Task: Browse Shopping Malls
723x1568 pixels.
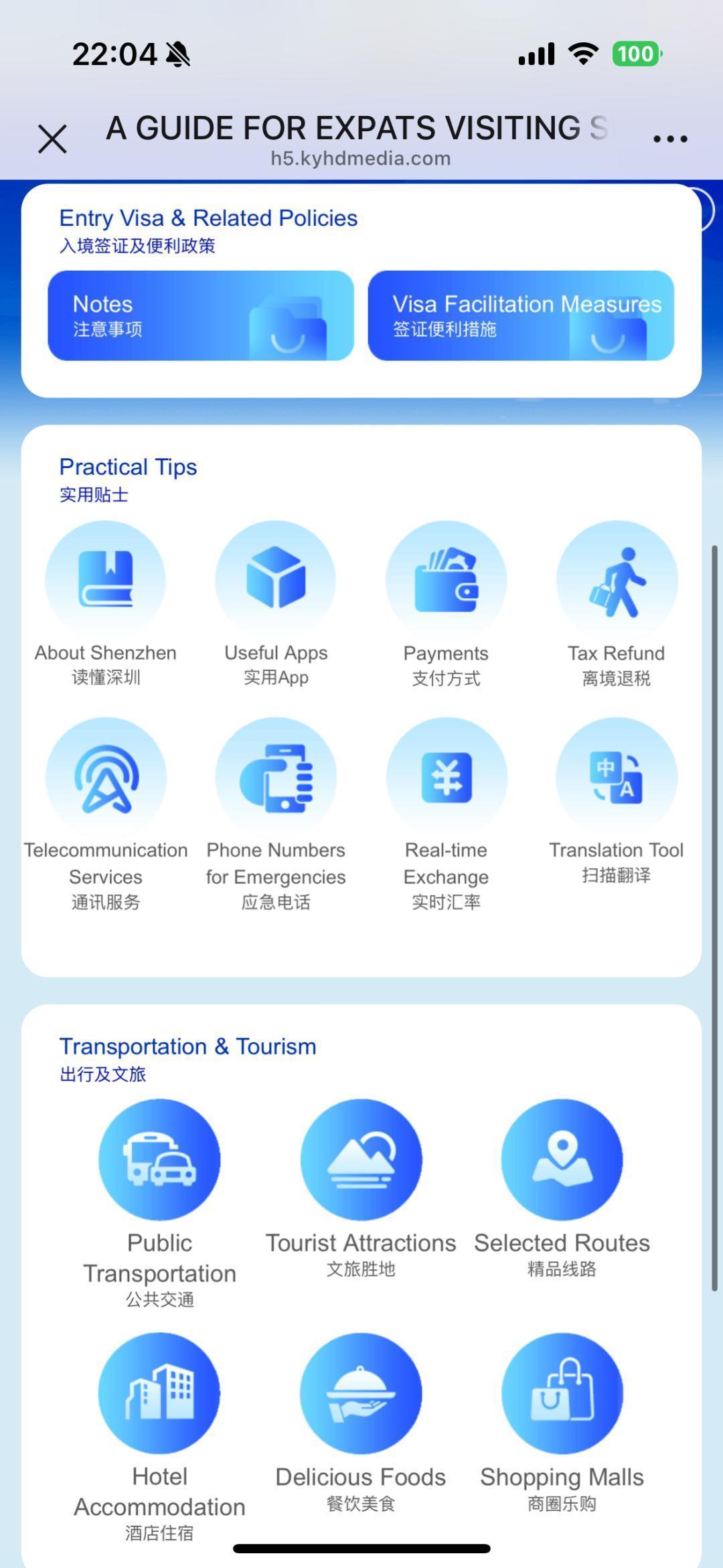Action: coord(562,1394)
